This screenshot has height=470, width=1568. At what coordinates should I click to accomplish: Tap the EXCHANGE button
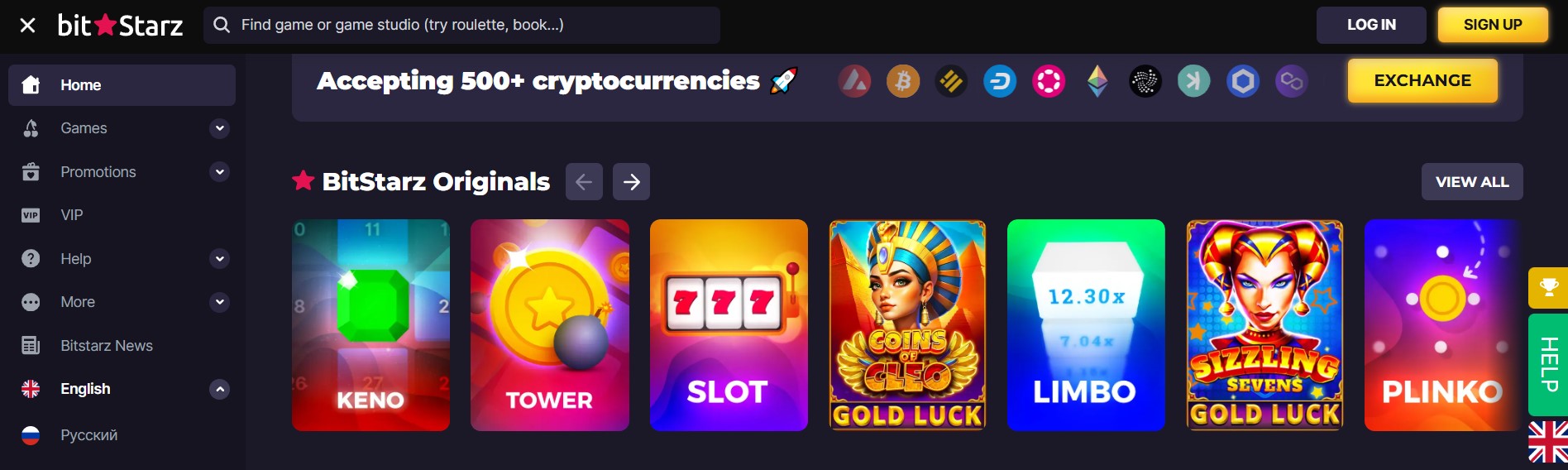(1422, 80)
